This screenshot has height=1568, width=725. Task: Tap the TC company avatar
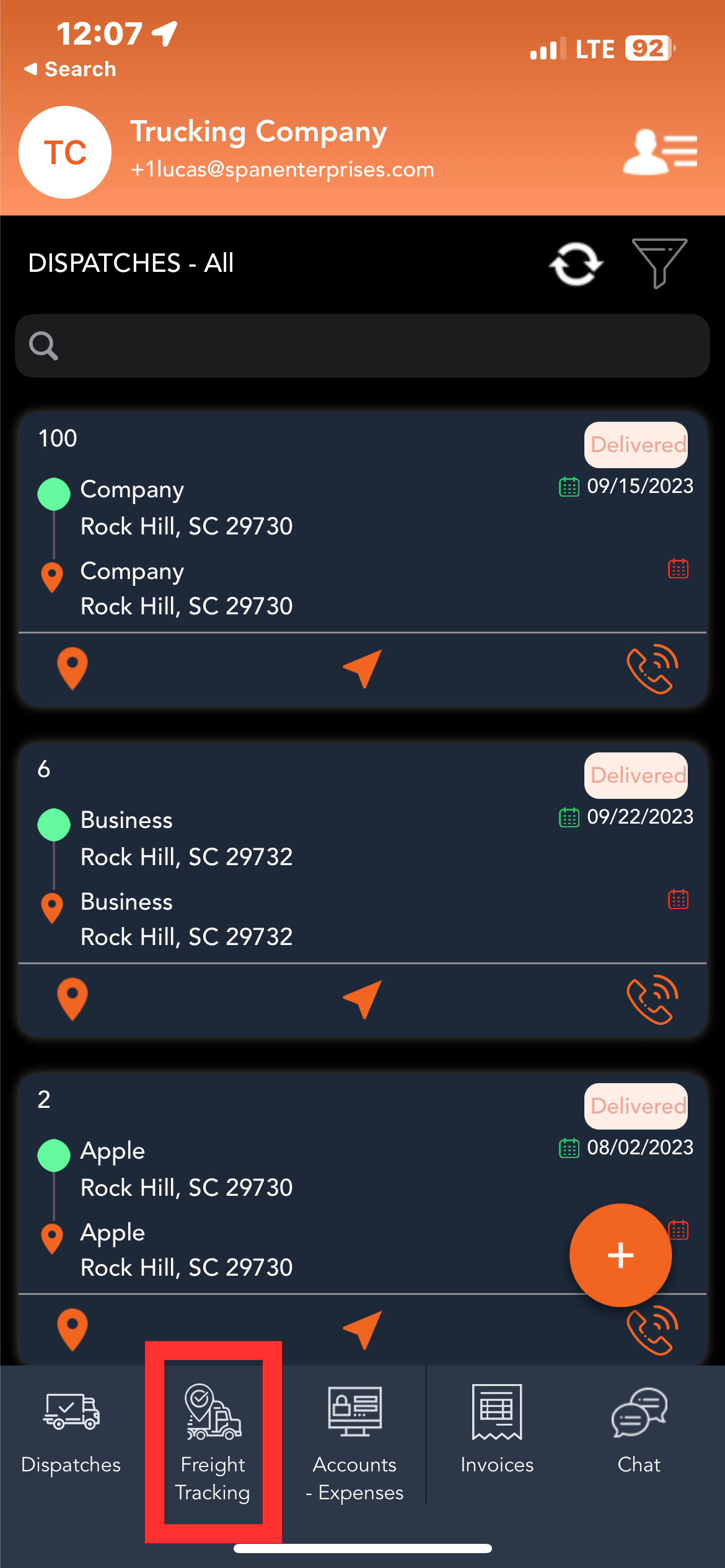point(64,152)
